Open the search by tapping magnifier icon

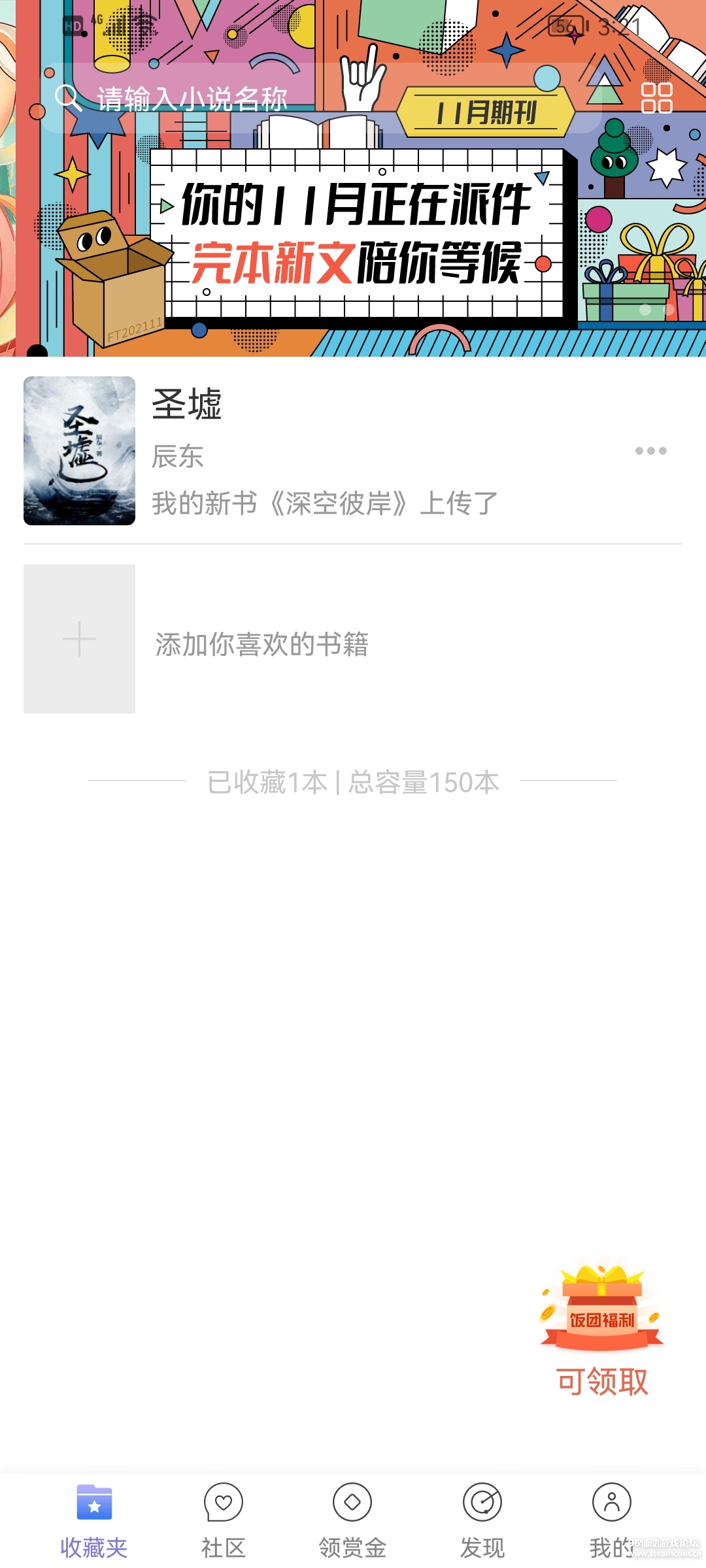(69, 97)
